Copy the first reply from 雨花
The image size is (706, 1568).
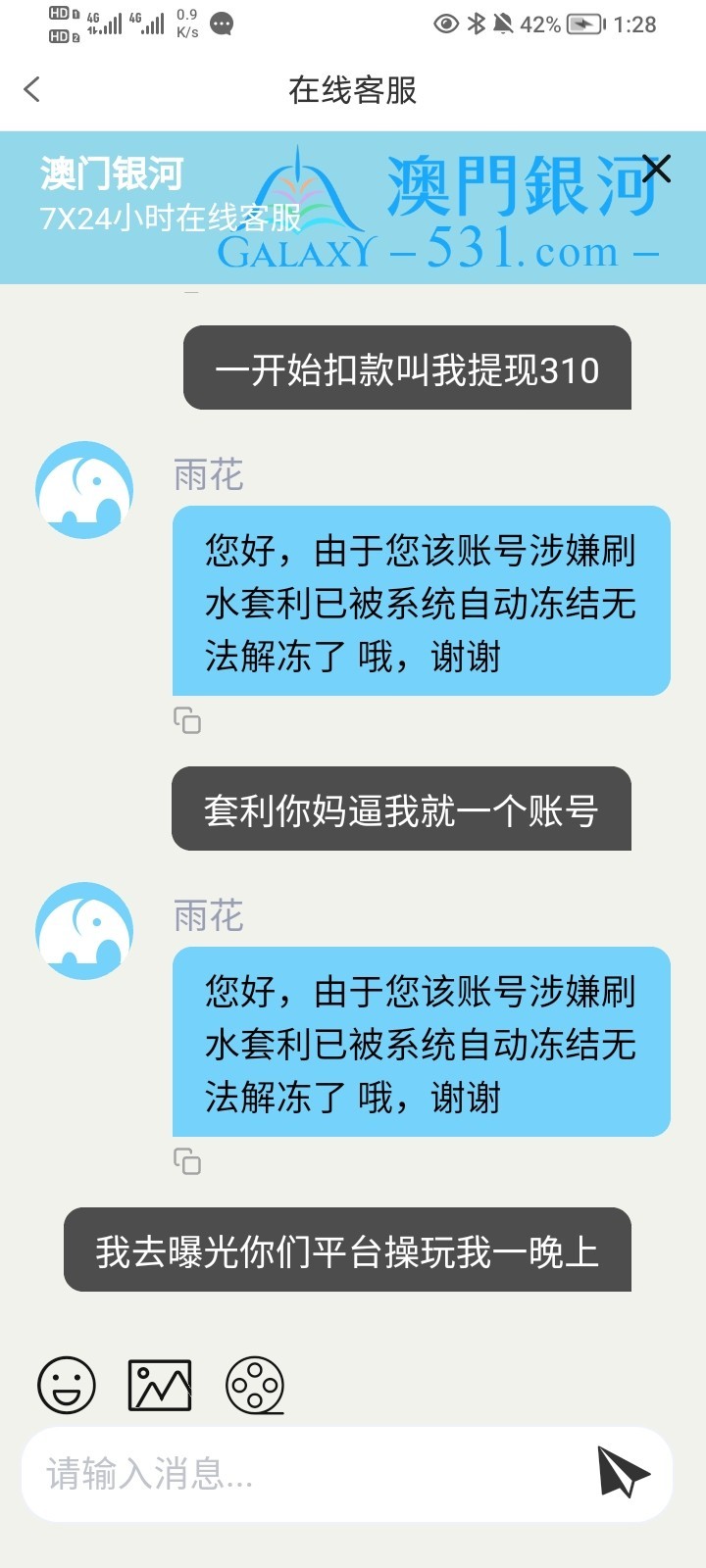187,720
